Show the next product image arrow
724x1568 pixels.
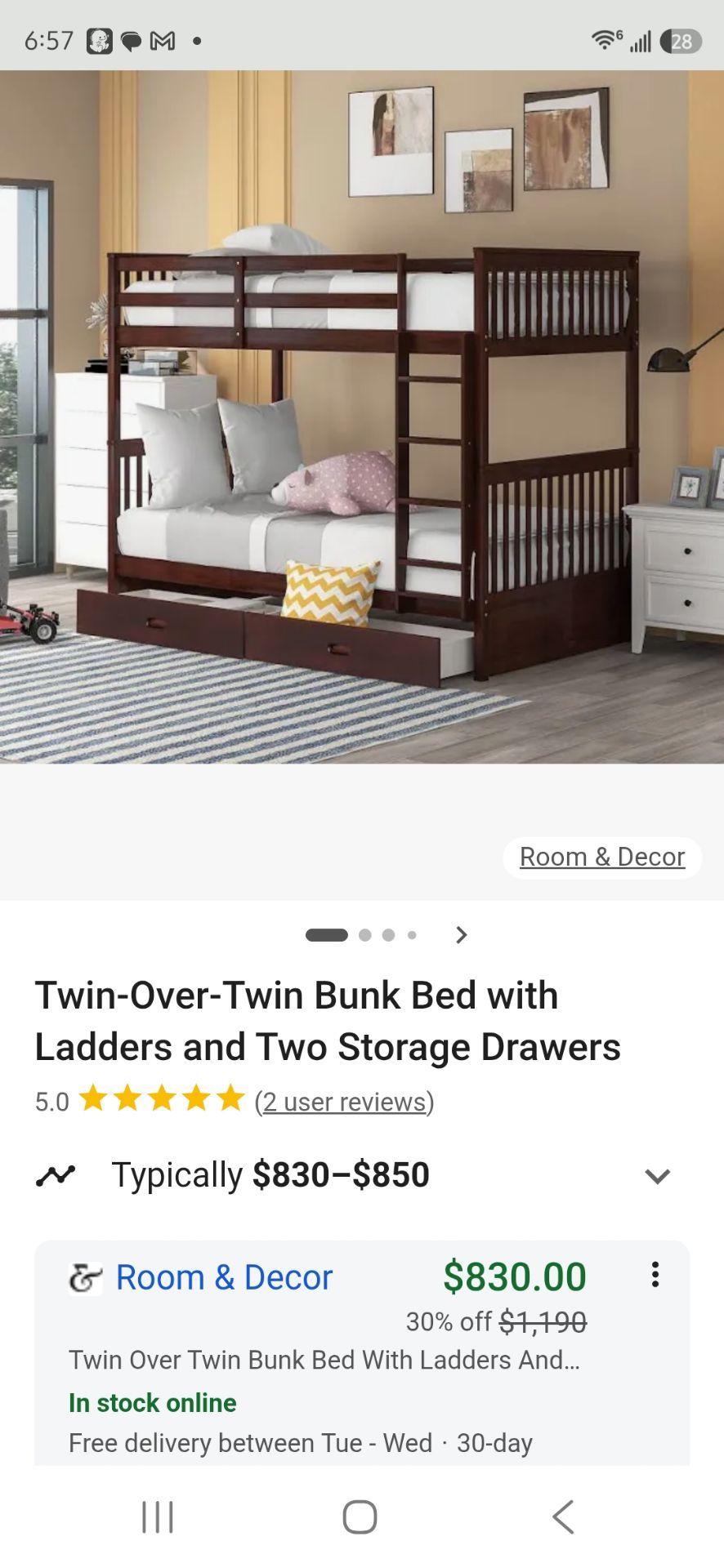pos(462,934)
